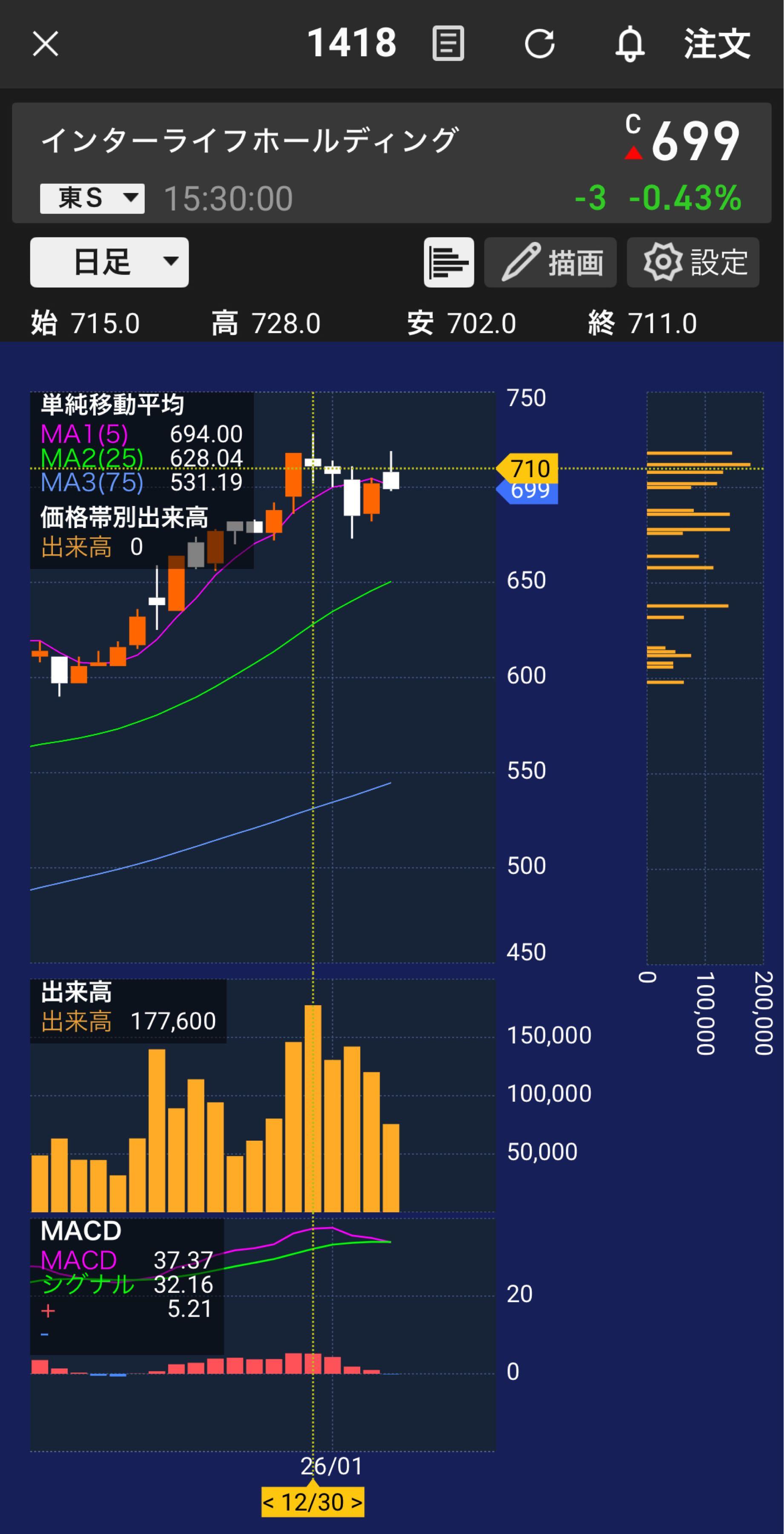This screenshot has width=784, height=1534.
Task: Open the price alert bell
Action: point(630,44)
